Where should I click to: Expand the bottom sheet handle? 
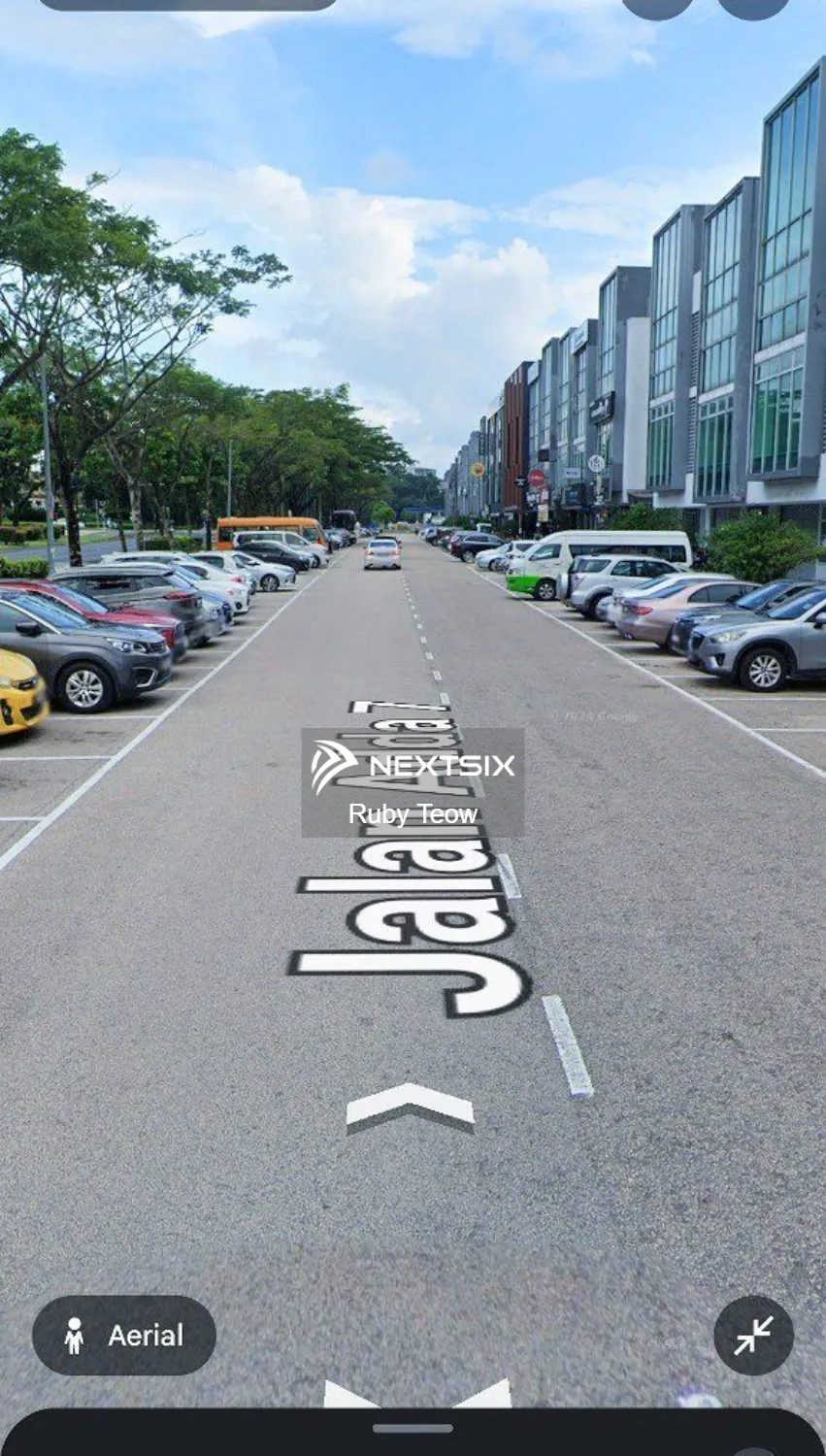coord(413,1428)
